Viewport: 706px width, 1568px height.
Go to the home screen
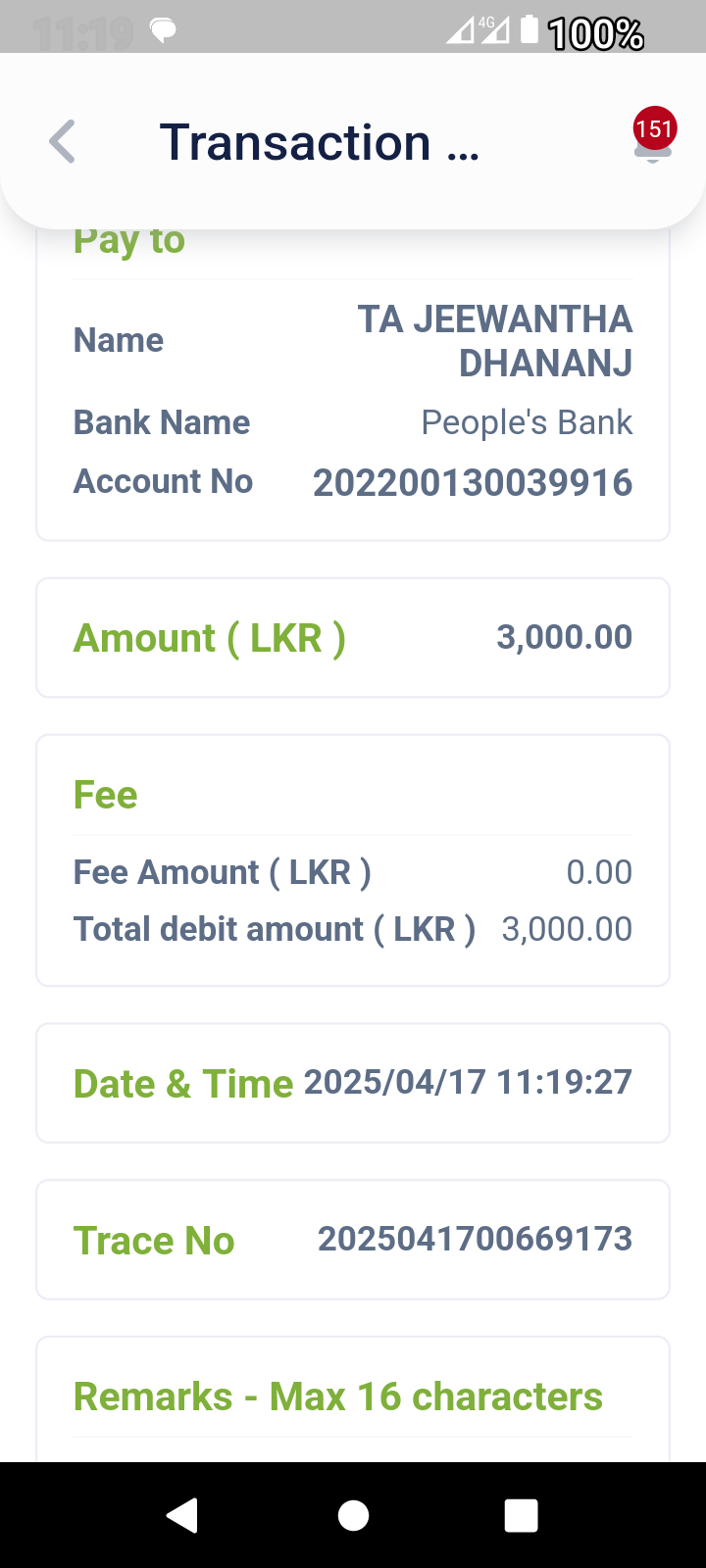(353, 1515)
